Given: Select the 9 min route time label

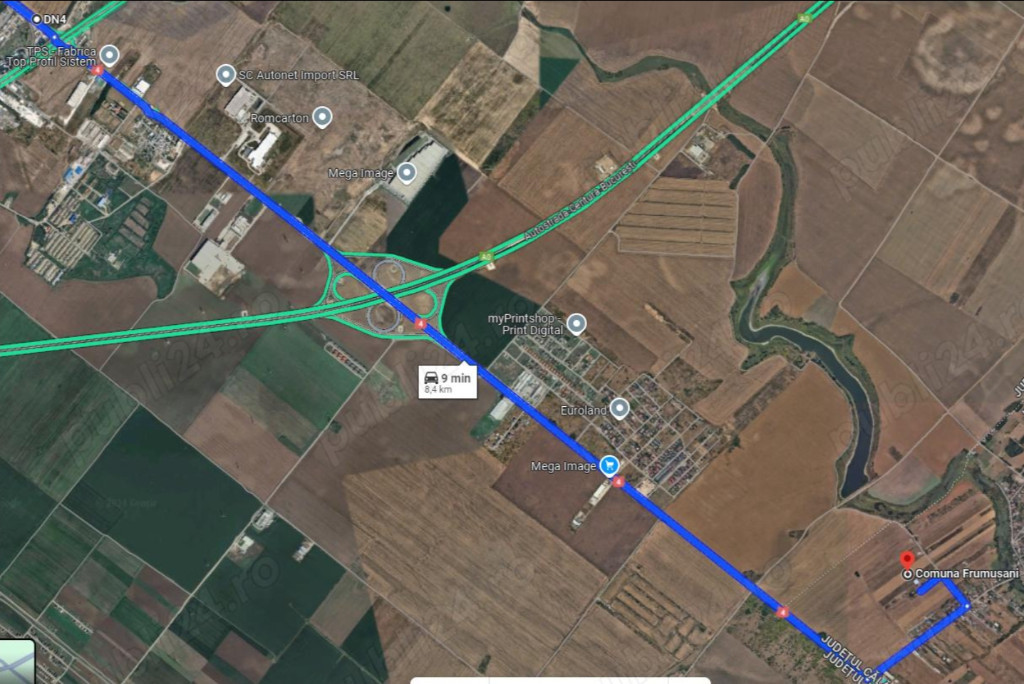Looking at the screenshot, I should click(446, 382).
